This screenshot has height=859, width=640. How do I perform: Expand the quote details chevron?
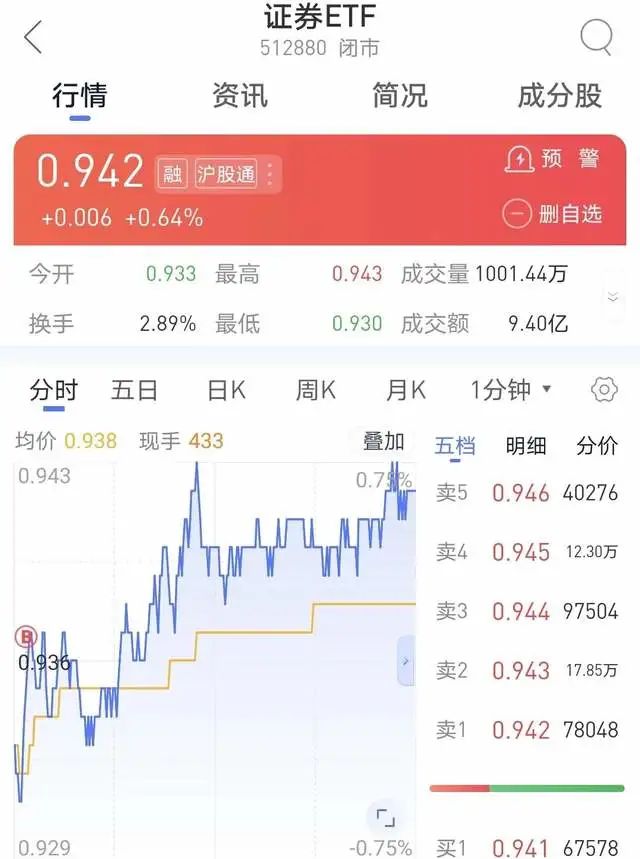point(613,297)
